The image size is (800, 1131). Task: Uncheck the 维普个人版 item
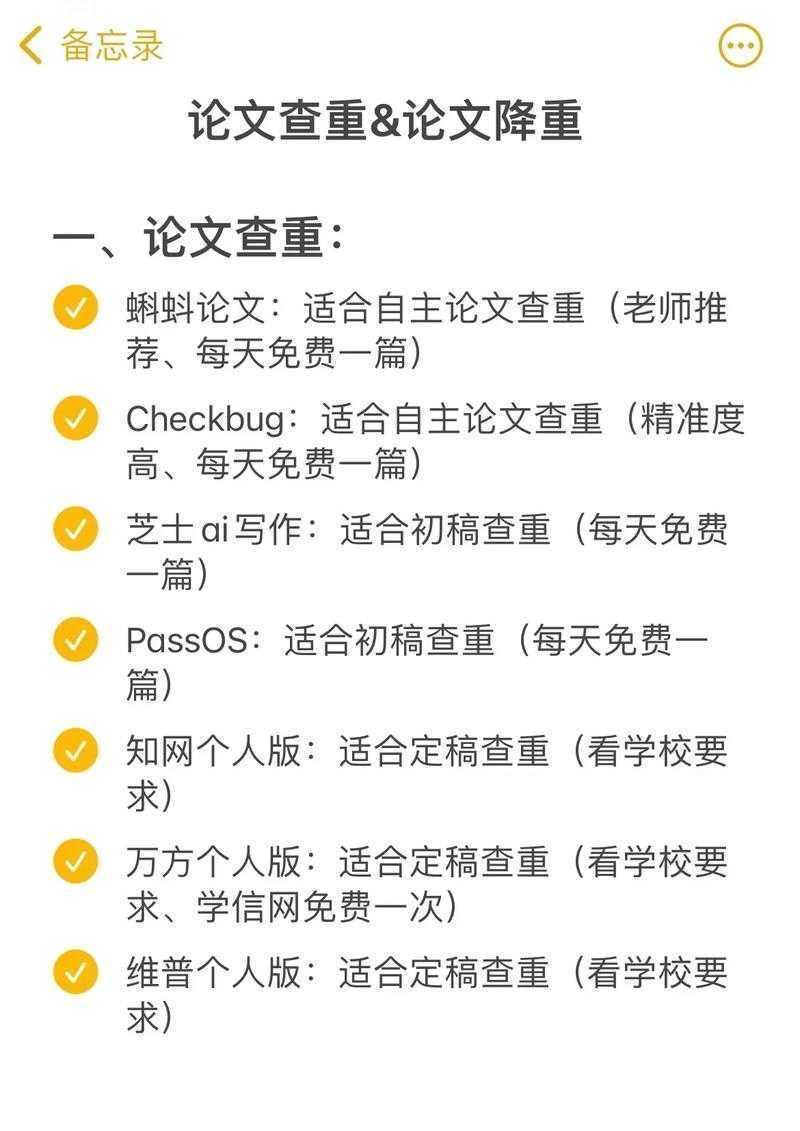coord(75,971)
